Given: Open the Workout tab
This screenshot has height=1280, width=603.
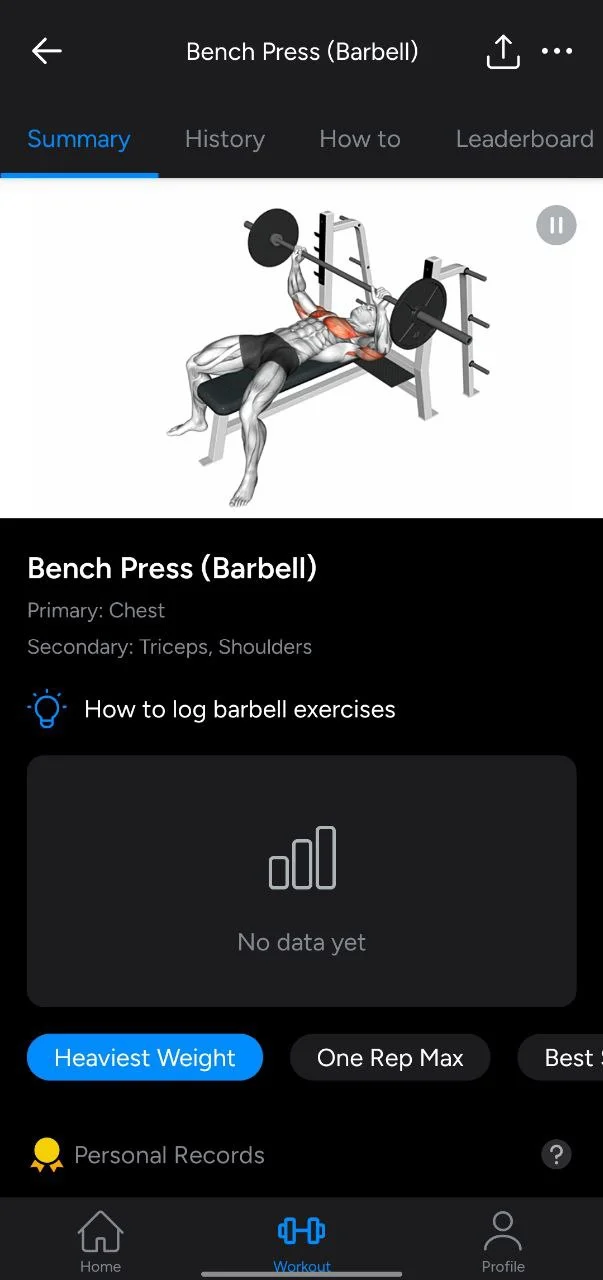Looking at the screenshot, I should tap(302, 1240).
